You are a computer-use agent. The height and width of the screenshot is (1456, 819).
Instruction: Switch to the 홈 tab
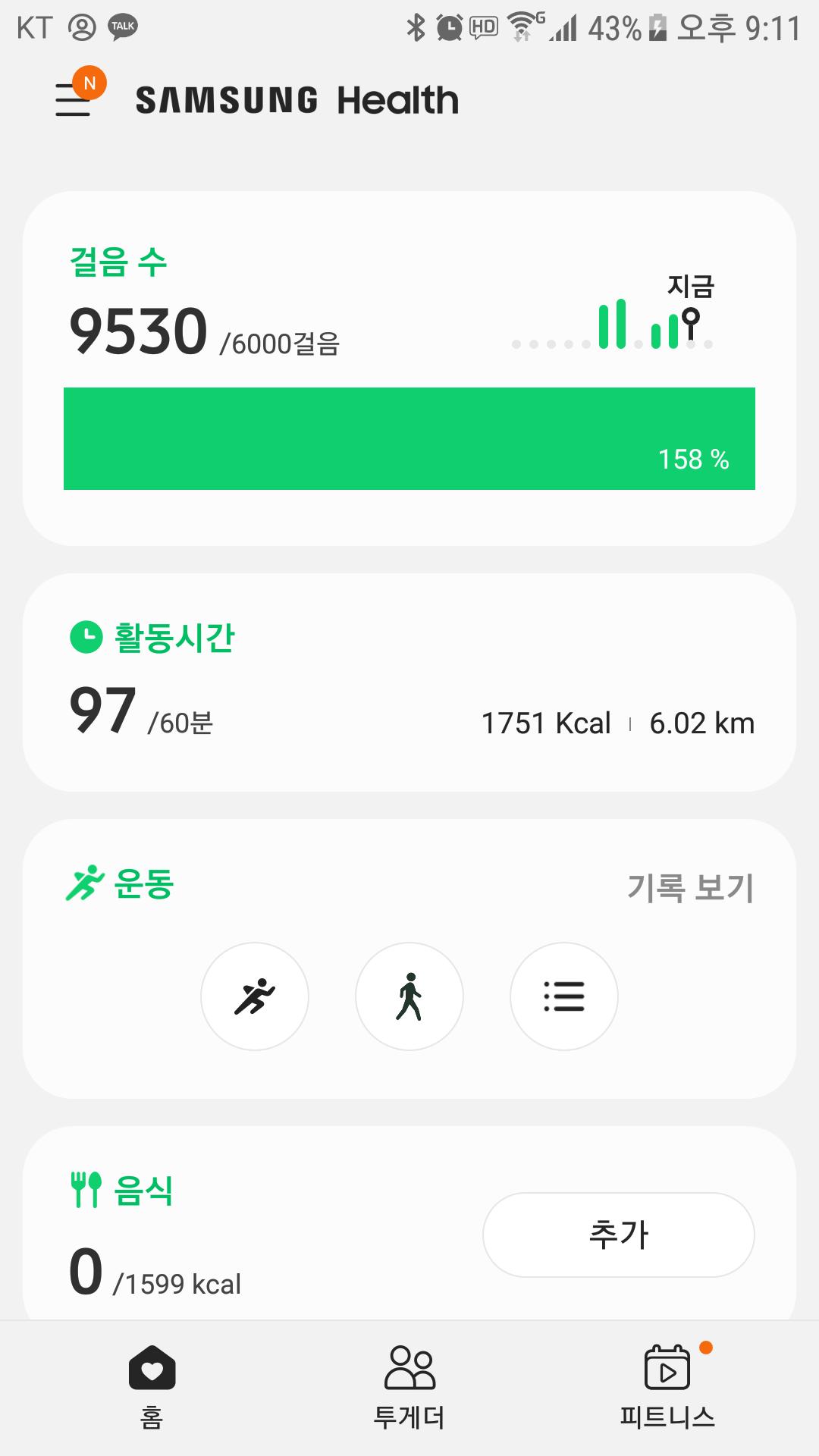click(x=152, y=1386)
